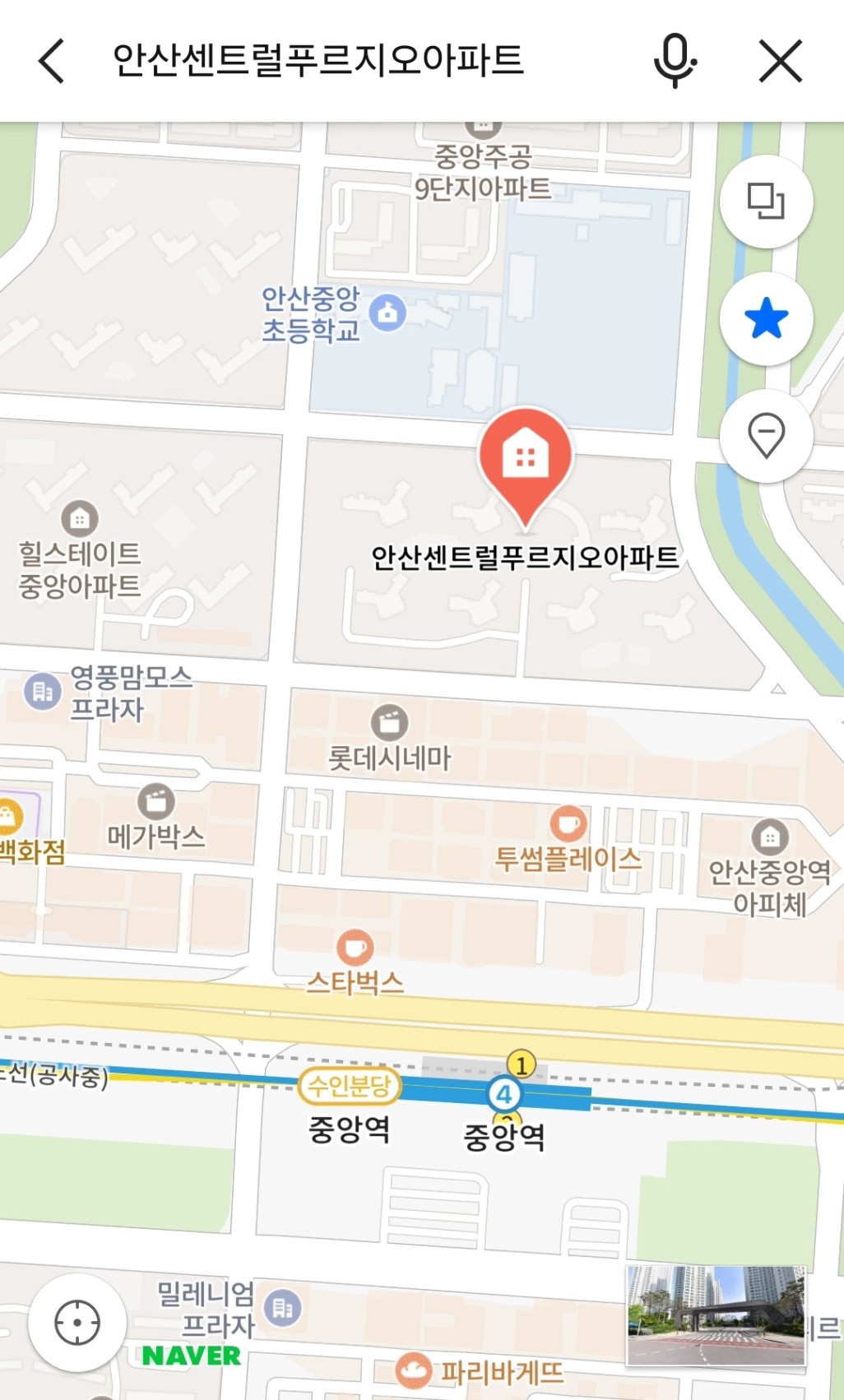Start voice search with the microphone
Screen dimensions: 844x1400
pyautogui.click(x=675, y=61)
